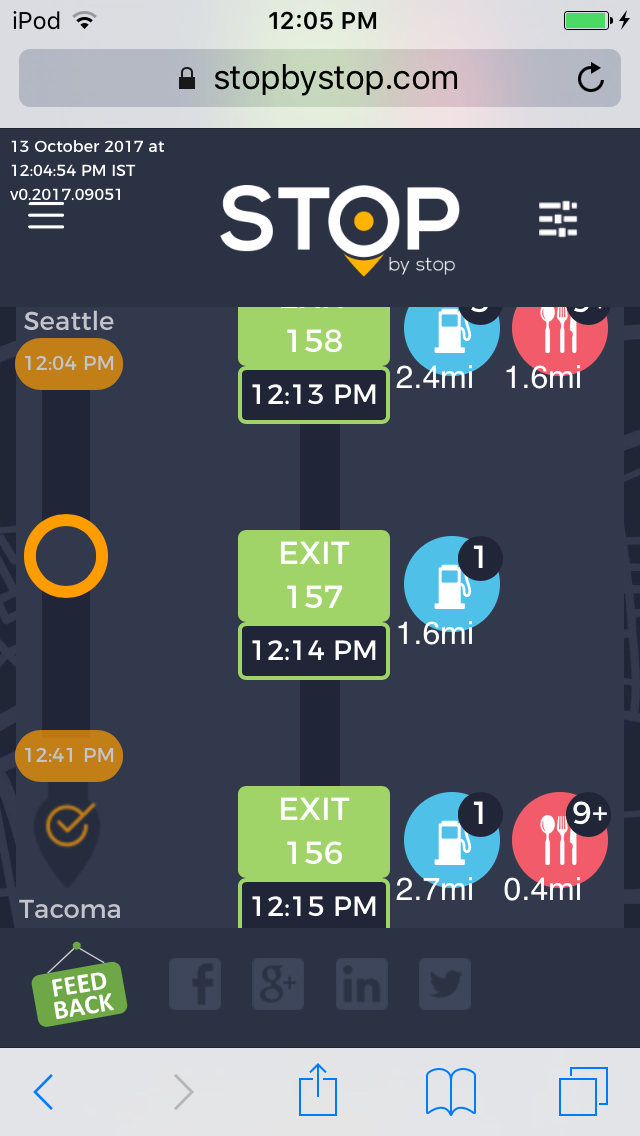Share on LinkedIn

point(361,984)
